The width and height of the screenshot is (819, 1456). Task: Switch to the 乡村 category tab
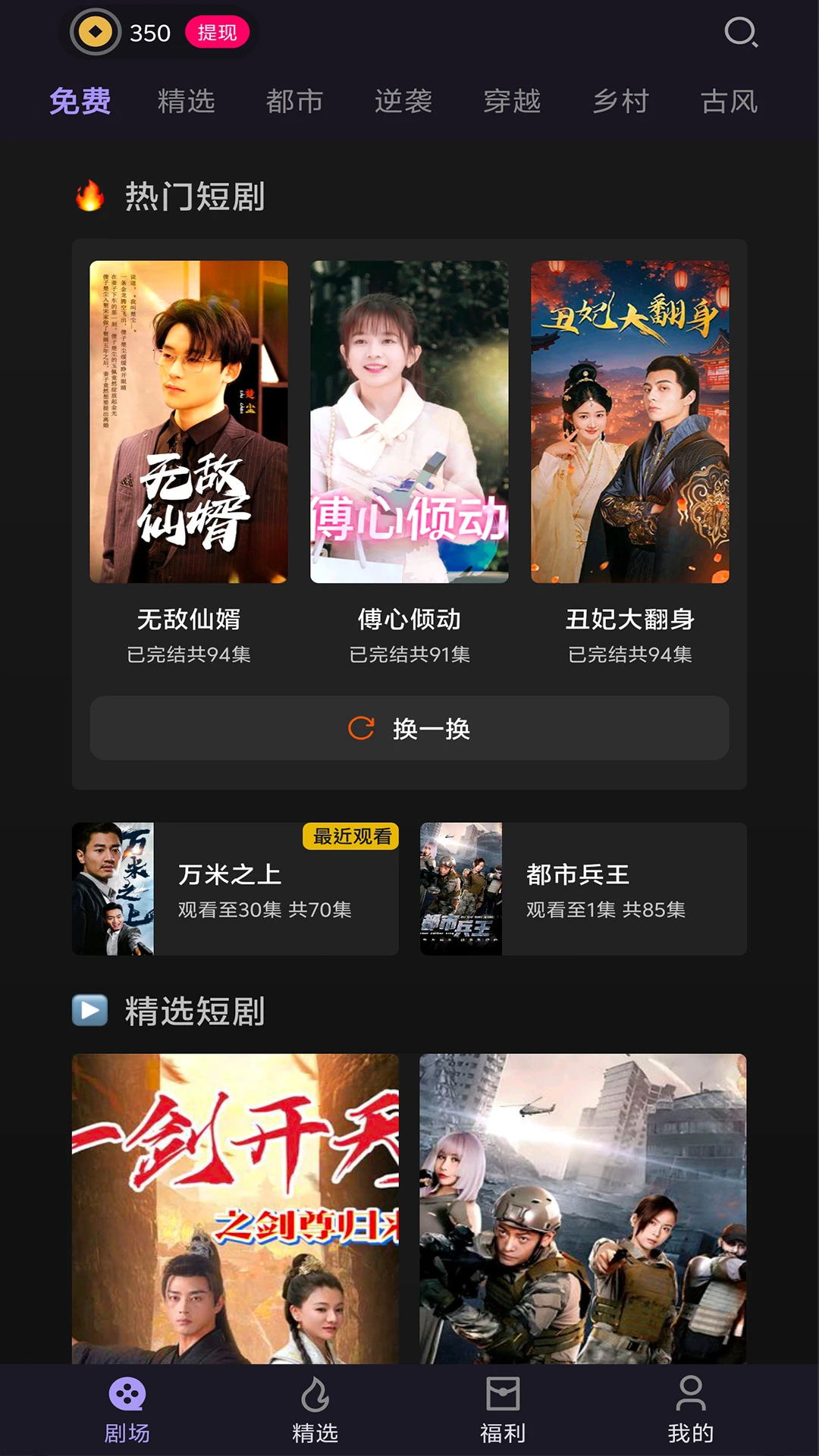point(621,102)
